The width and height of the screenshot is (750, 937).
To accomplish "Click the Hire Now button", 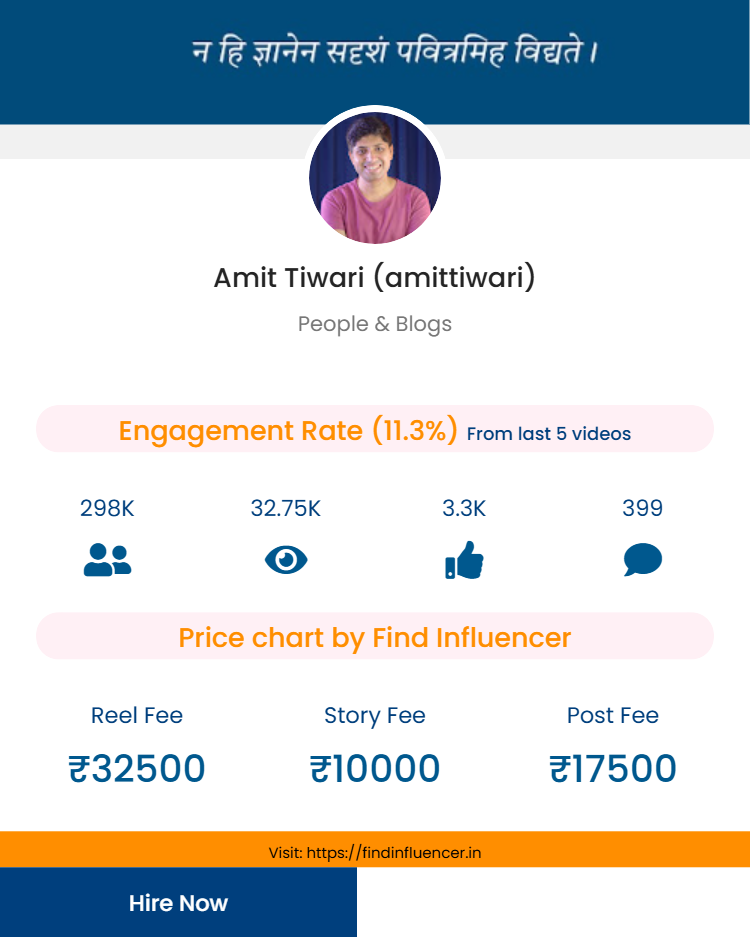I will [178, 902].
